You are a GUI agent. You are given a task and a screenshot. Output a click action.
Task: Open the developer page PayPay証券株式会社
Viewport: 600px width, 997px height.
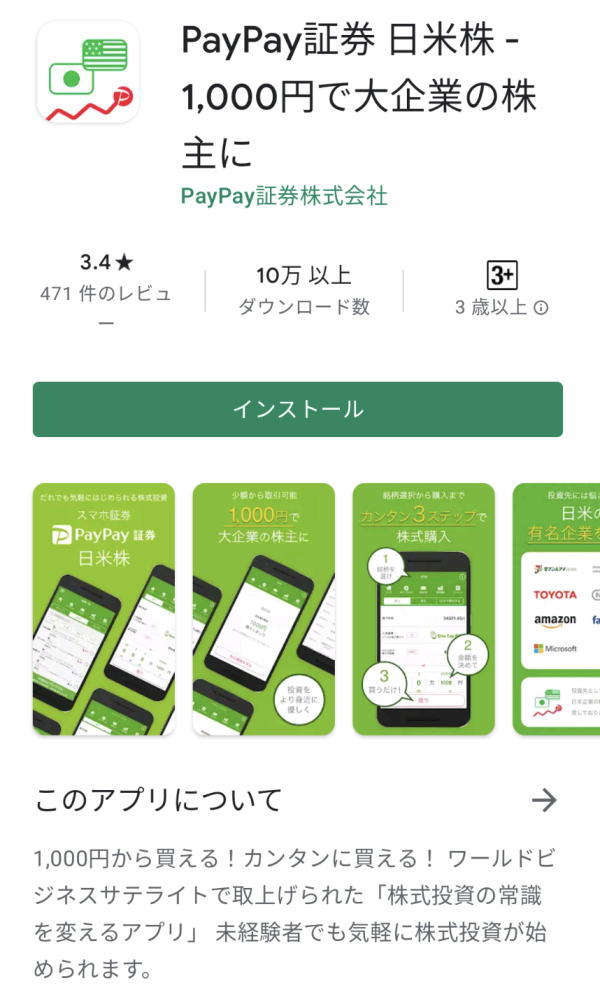point(284,195)
